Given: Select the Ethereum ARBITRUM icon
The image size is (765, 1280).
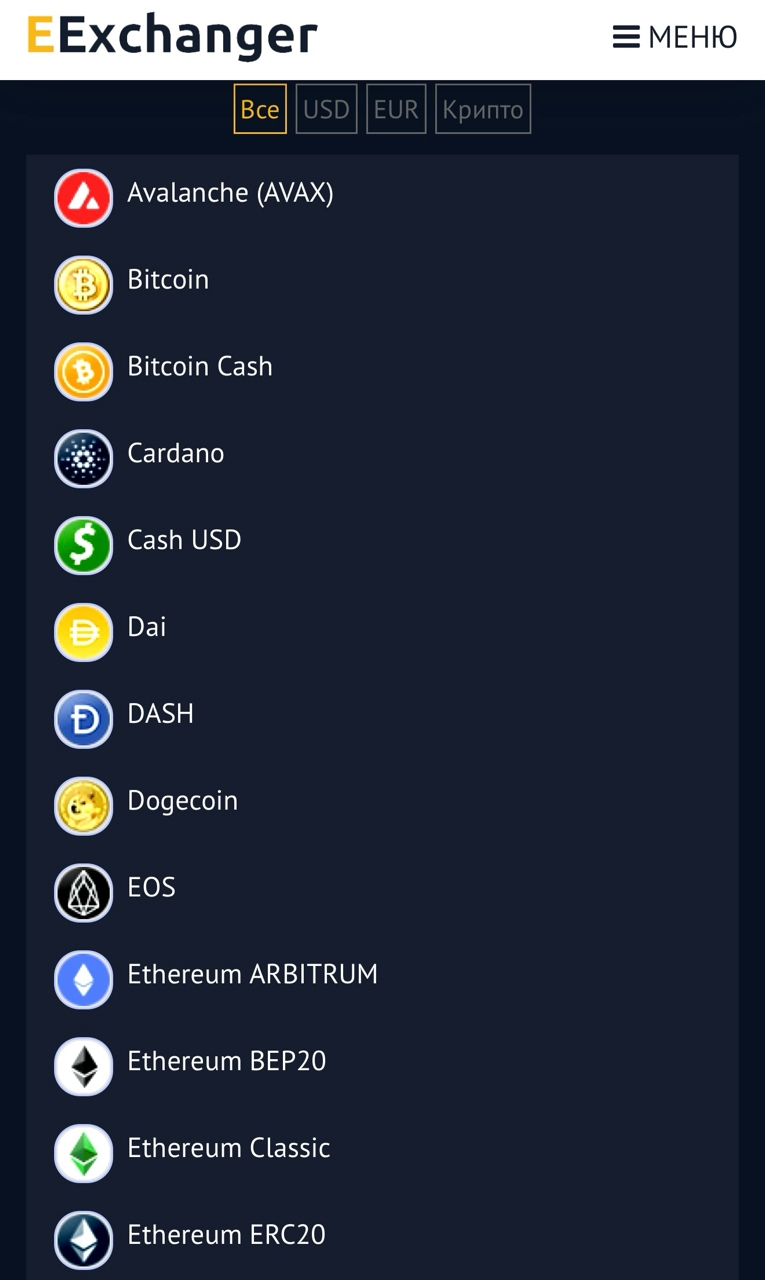Looking at the screenshot, I should coord(83,979).
